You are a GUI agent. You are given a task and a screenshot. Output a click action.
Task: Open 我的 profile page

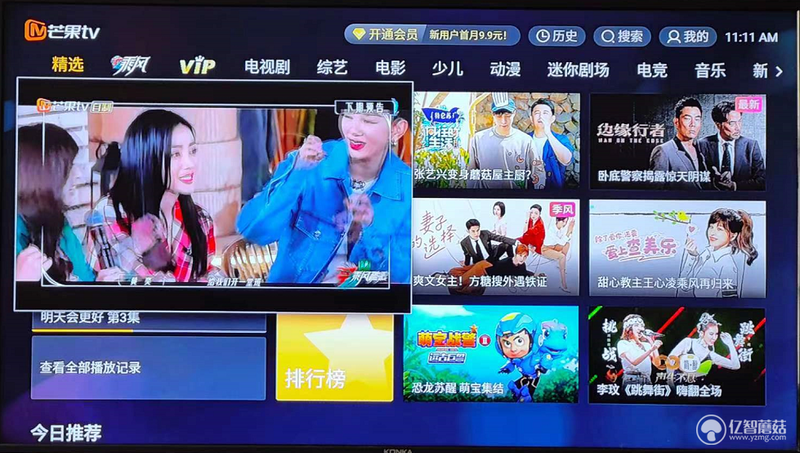[687, 36]
